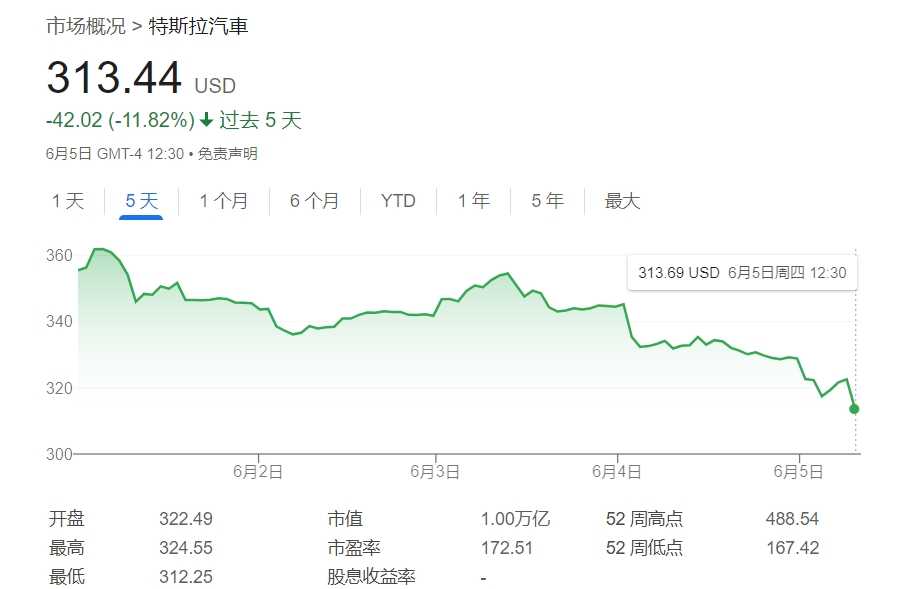
Task: View the 1 年 price history
Action: coord(474,201)
